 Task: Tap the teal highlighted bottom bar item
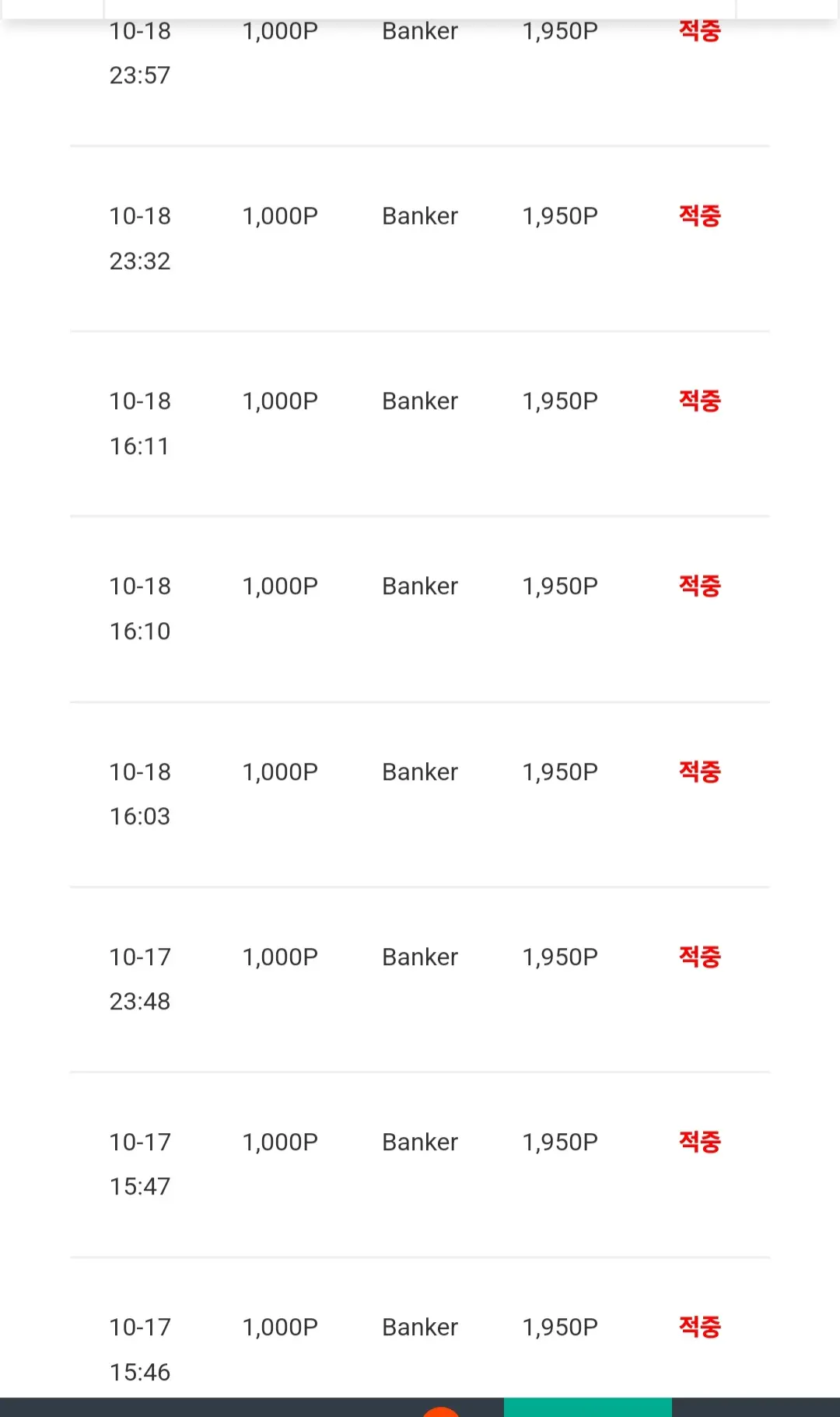(x=588, y=1407)
